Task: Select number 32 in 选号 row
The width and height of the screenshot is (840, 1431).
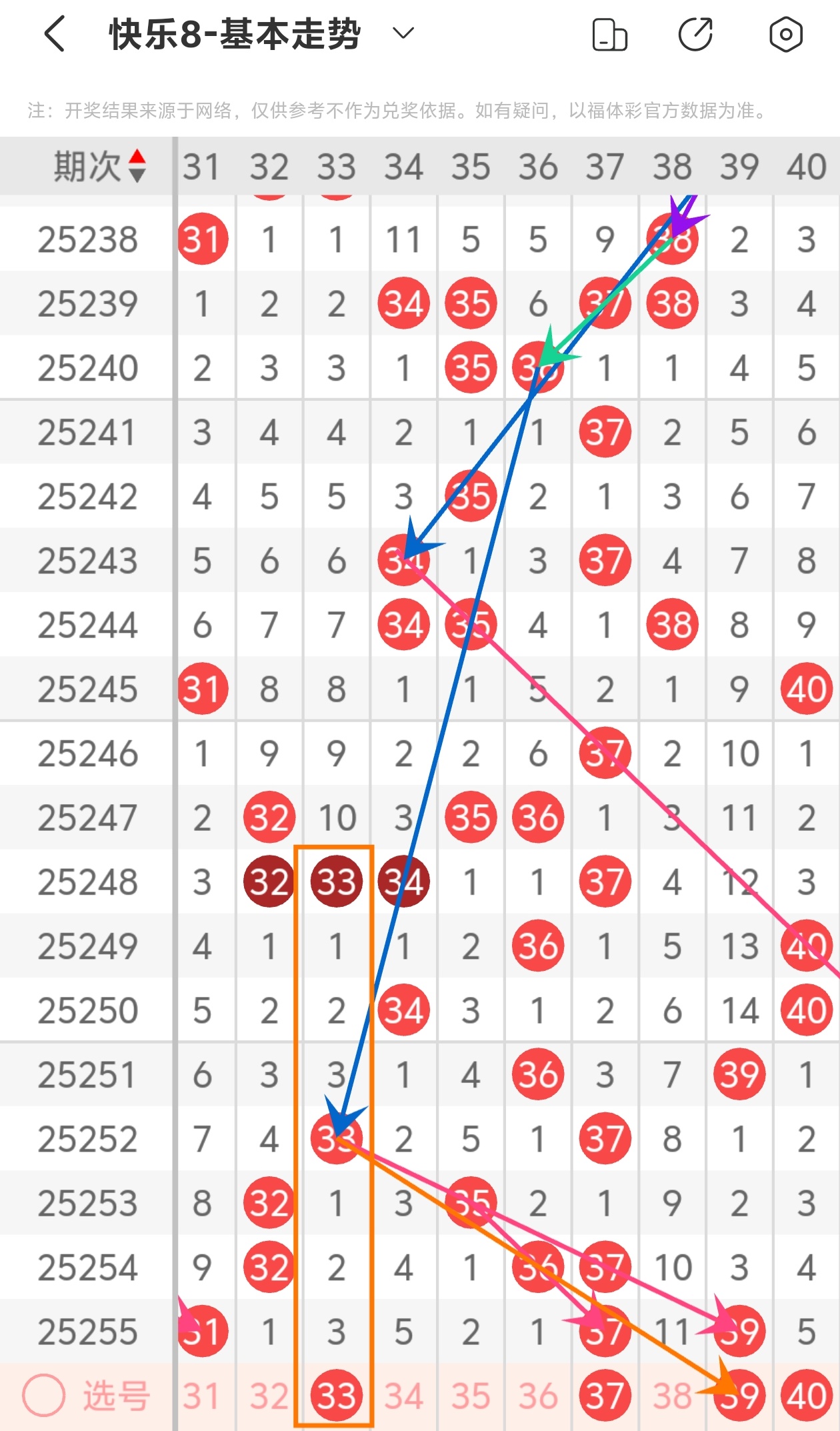Action: tap(269, 1396)
